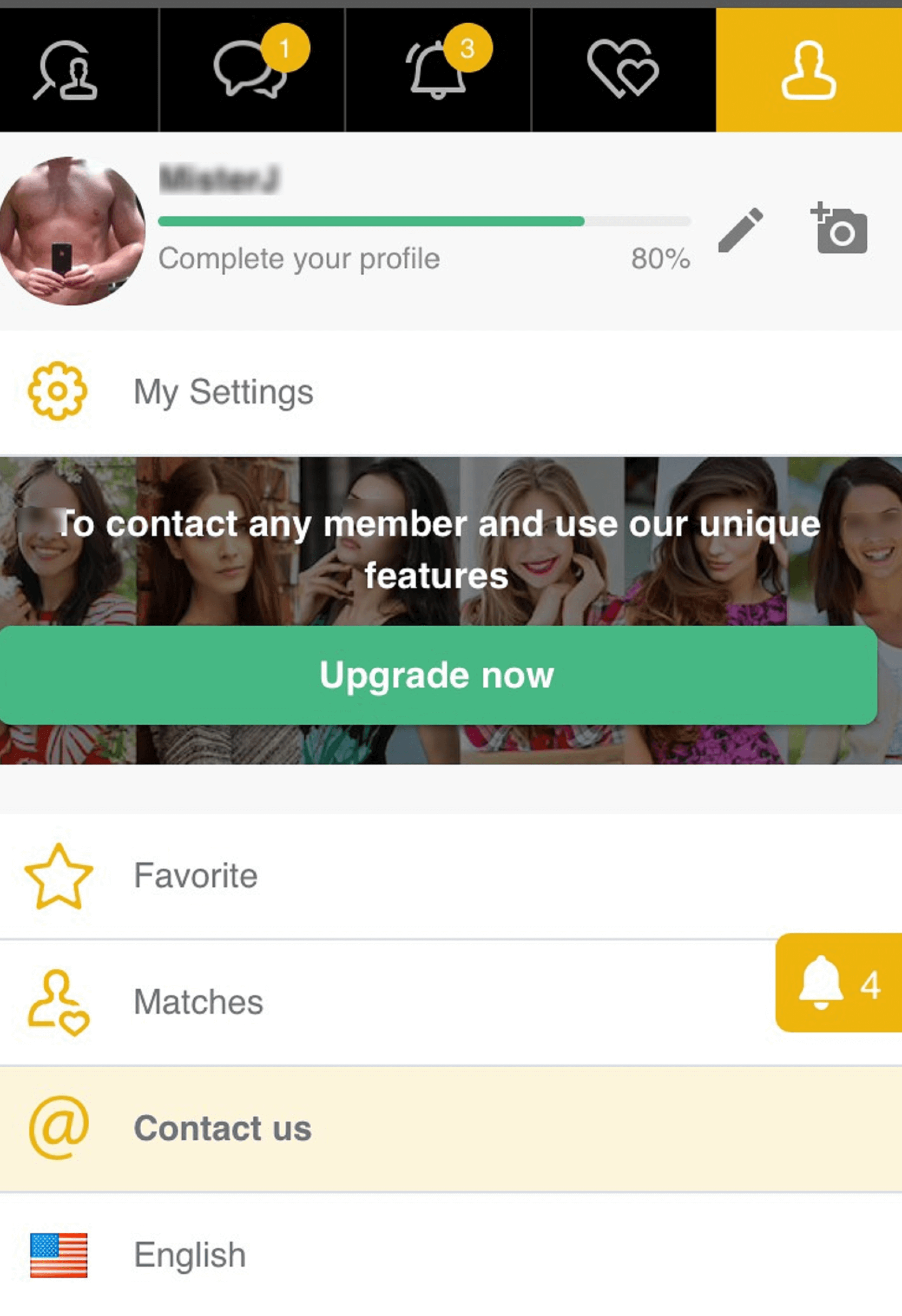The height and width of the screenshot is (1316, 902).
Task: Open the Favorite list
Action: click(x=195, y=875)
